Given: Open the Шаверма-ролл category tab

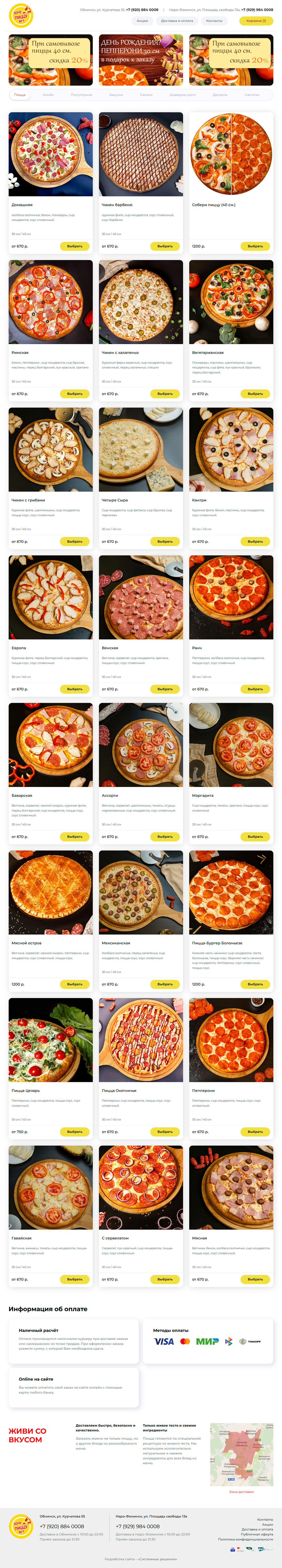Looking at the screenshot, I should coord(183,95).
